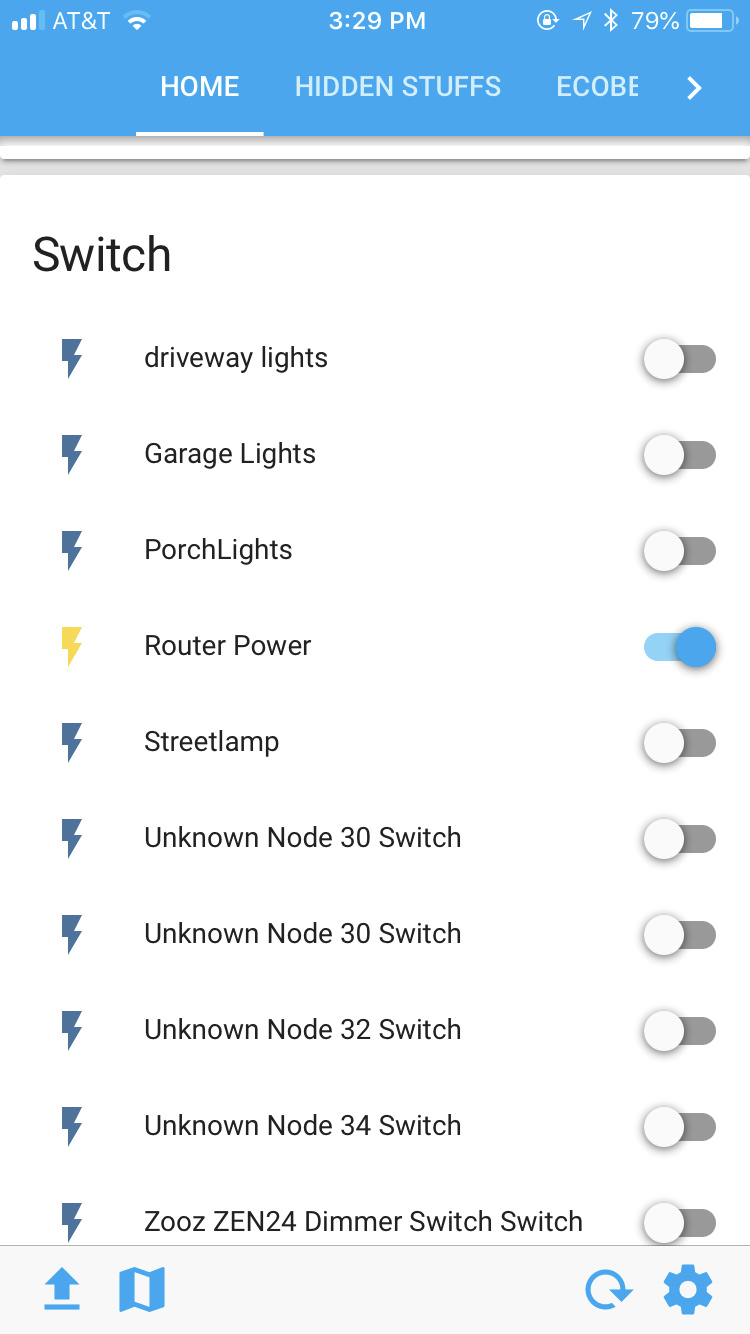Click the upload icon in the bottom bar

[62, 1290]
